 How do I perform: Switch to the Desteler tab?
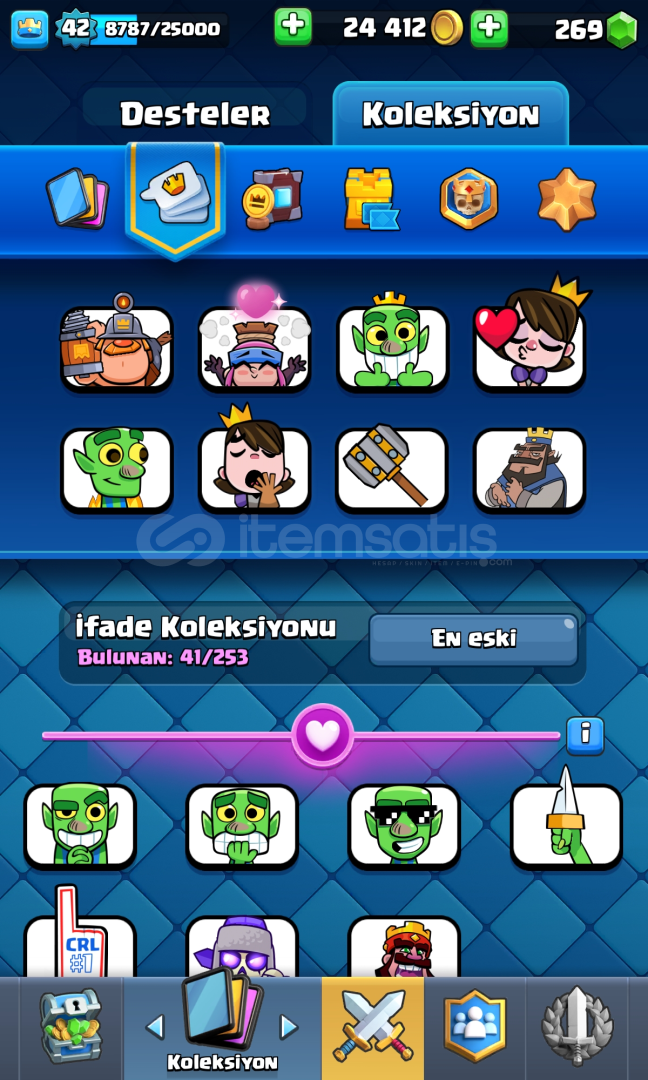click(x=196, y=114)
